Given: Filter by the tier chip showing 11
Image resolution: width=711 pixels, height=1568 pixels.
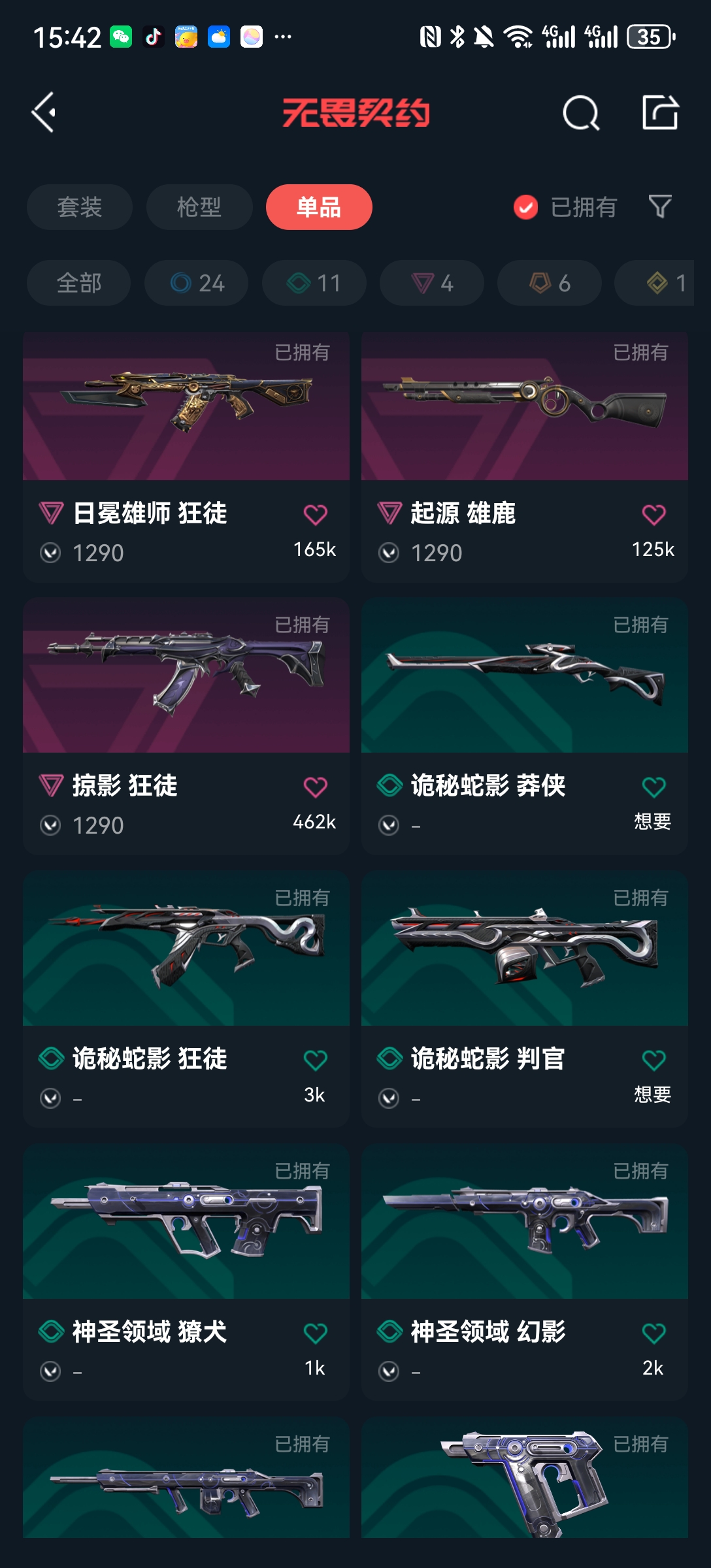Looking at the screenshot, I should 314,283.
